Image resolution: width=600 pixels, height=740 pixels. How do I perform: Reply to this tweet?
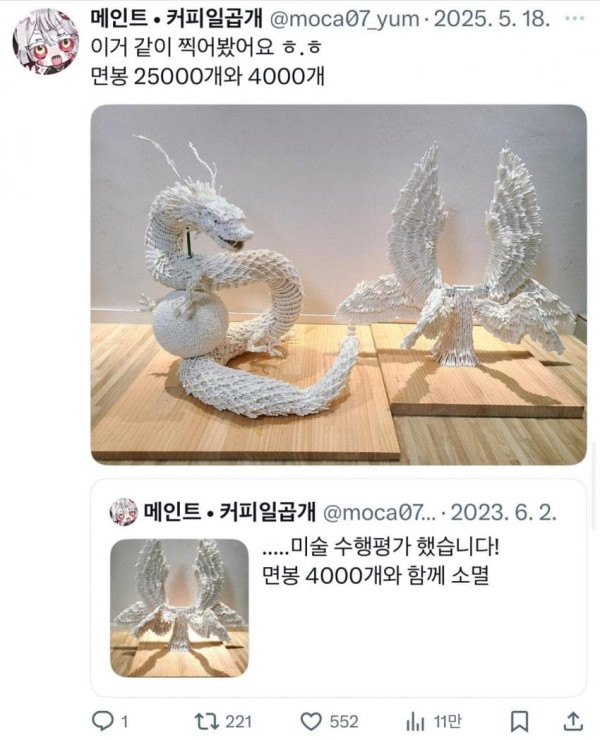click(103, 720)
